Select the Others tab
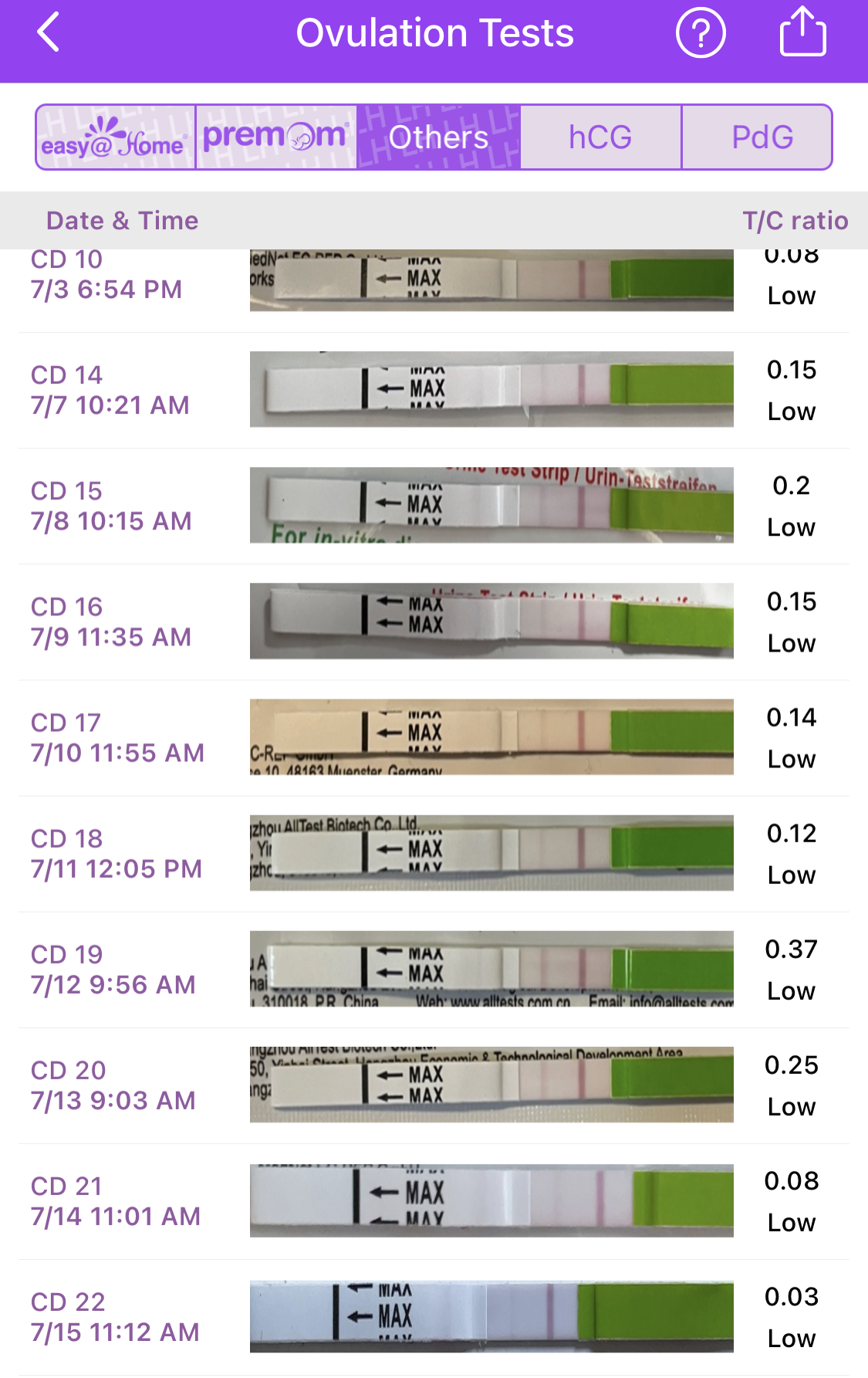This screenshot has width=868, height=1378. pos(438,137)
